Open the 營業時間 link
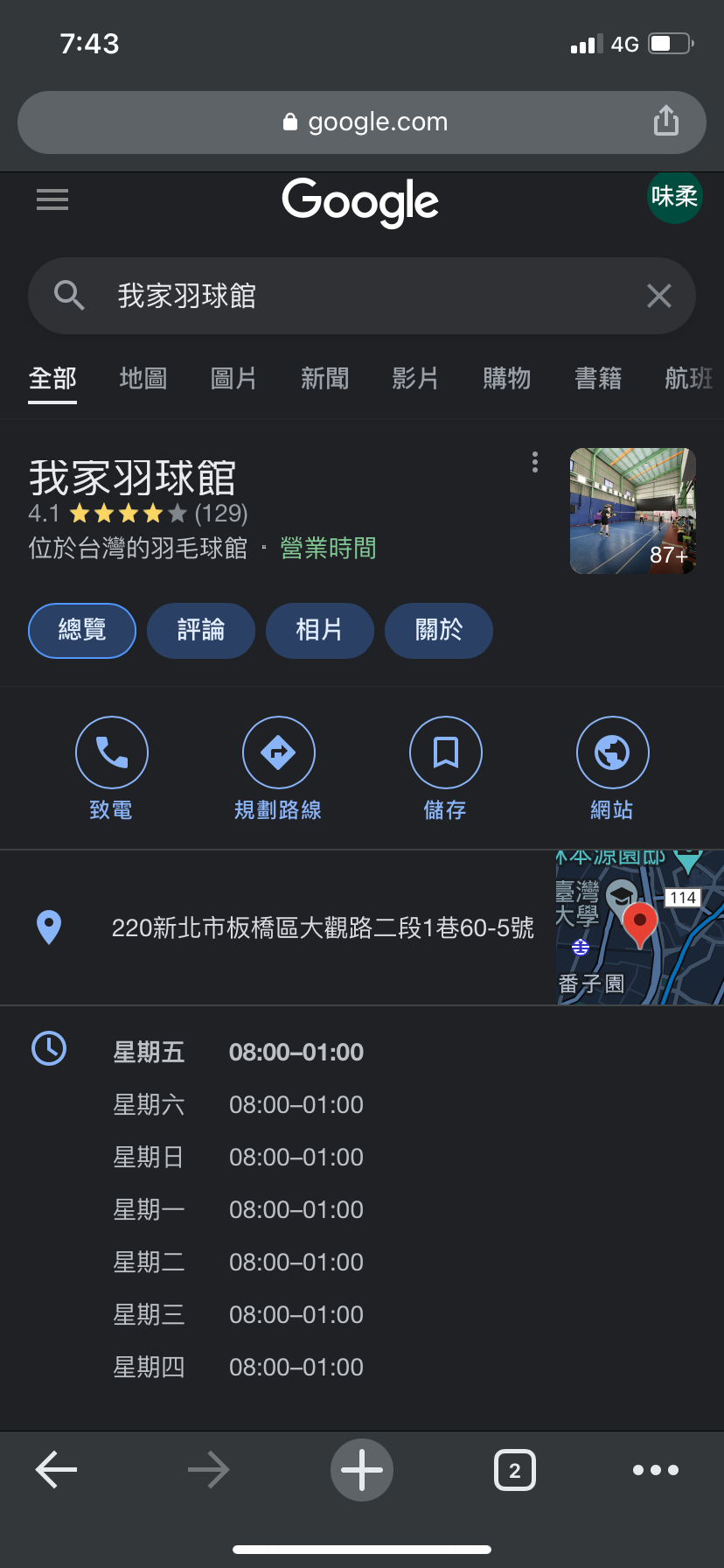 click(328, 549)
